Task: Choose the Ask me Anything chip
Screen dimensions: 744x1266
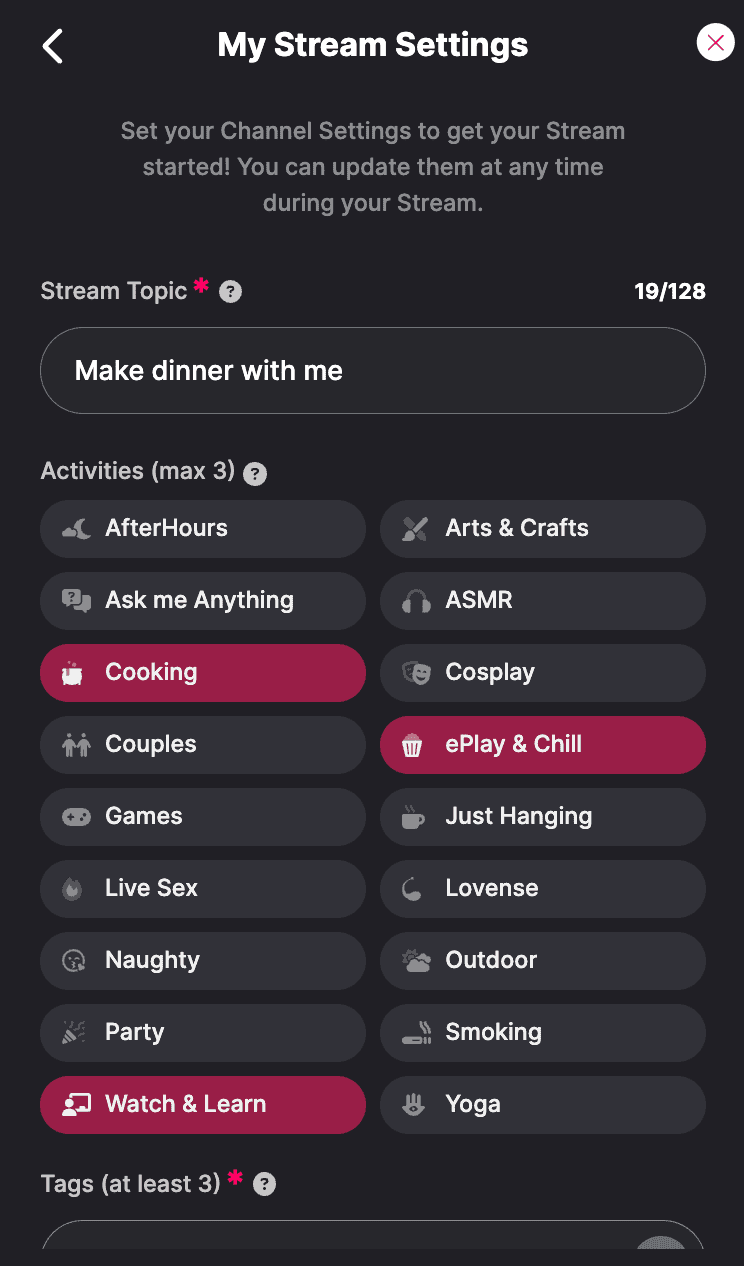Action: [x=203, y=601]
